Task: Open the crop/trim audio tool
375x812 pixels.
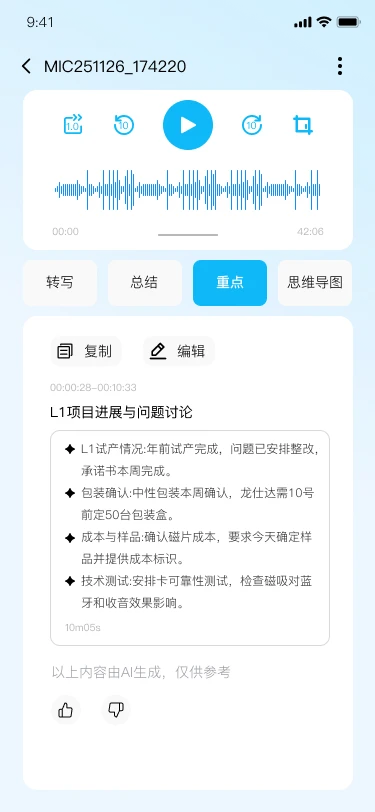Action: [303, 125]
